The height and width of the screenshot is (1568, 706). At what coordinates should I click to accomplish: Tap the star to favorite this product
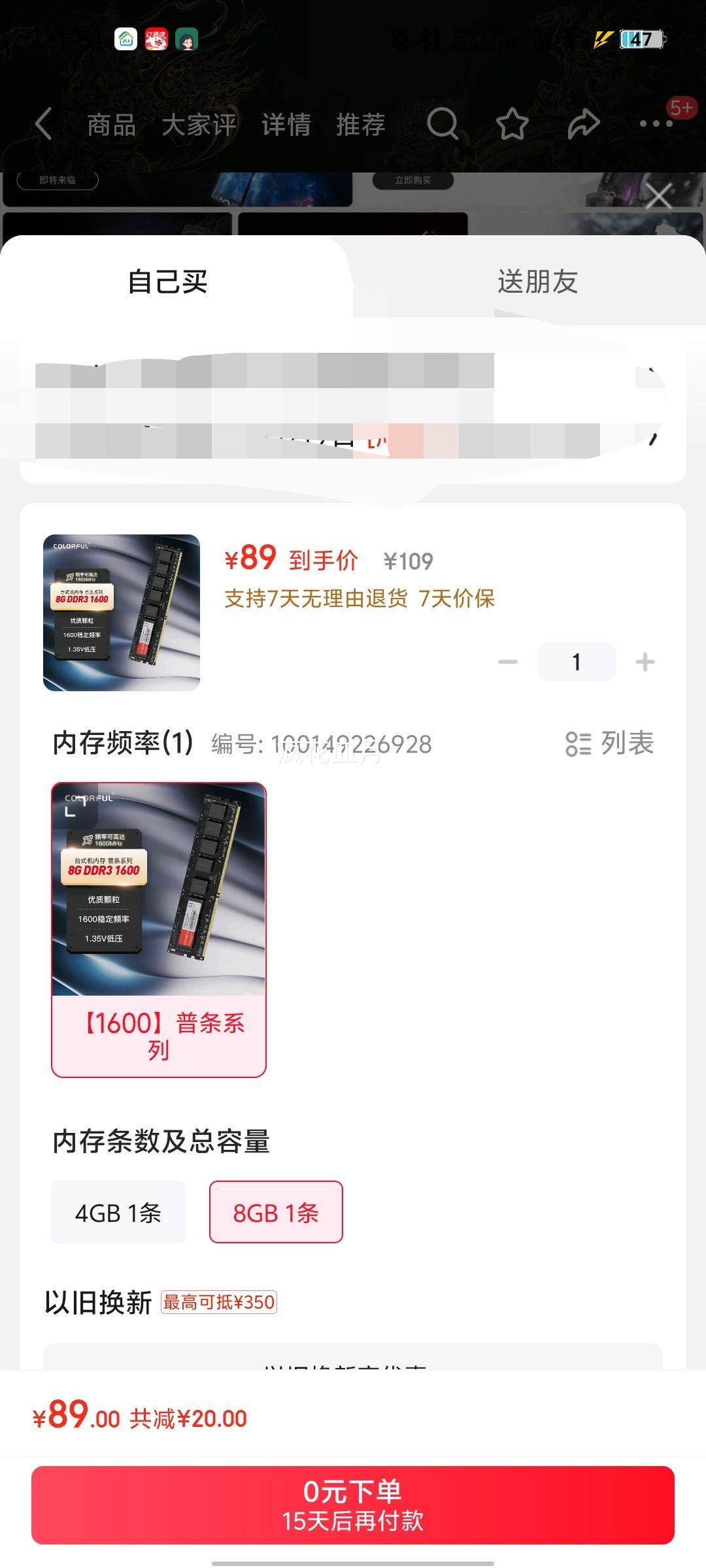click(513, 124)
